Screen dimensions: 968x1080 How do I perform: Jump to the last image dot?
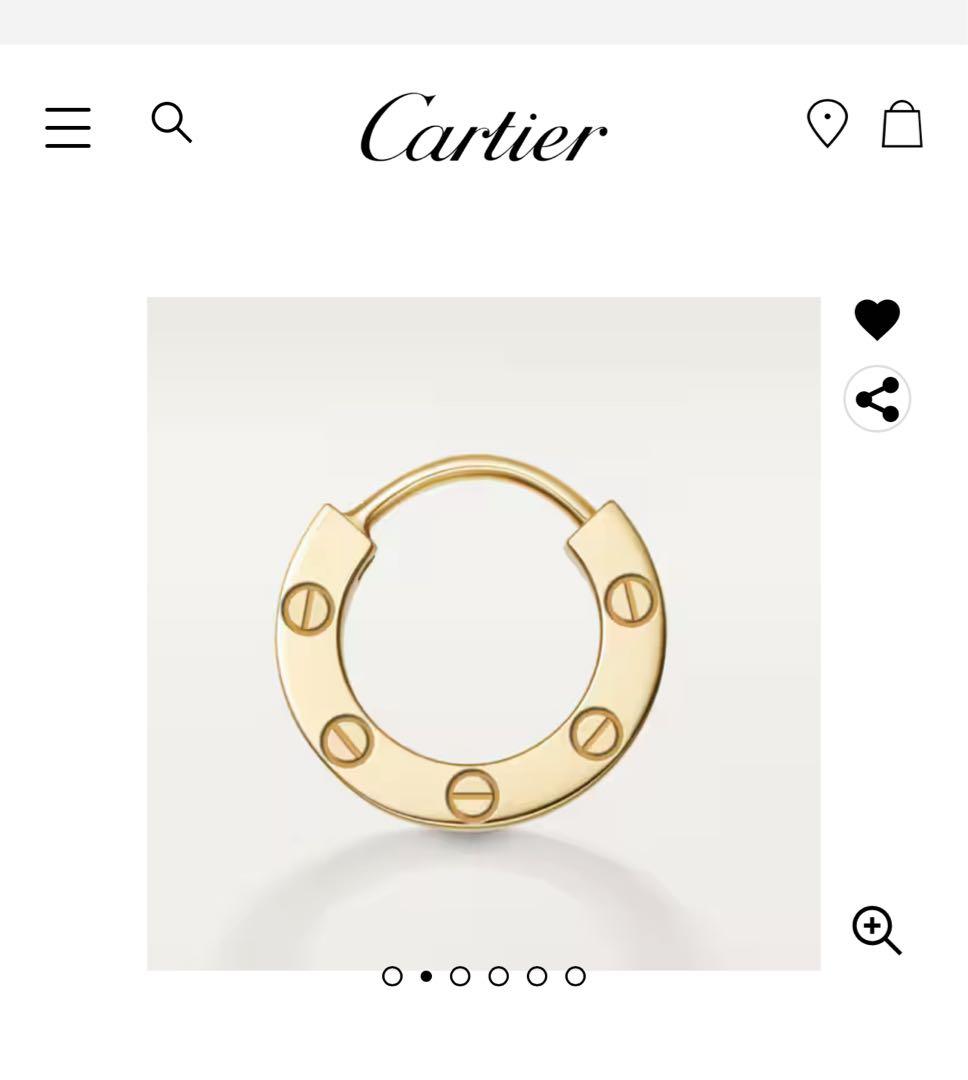click(575, 976)
